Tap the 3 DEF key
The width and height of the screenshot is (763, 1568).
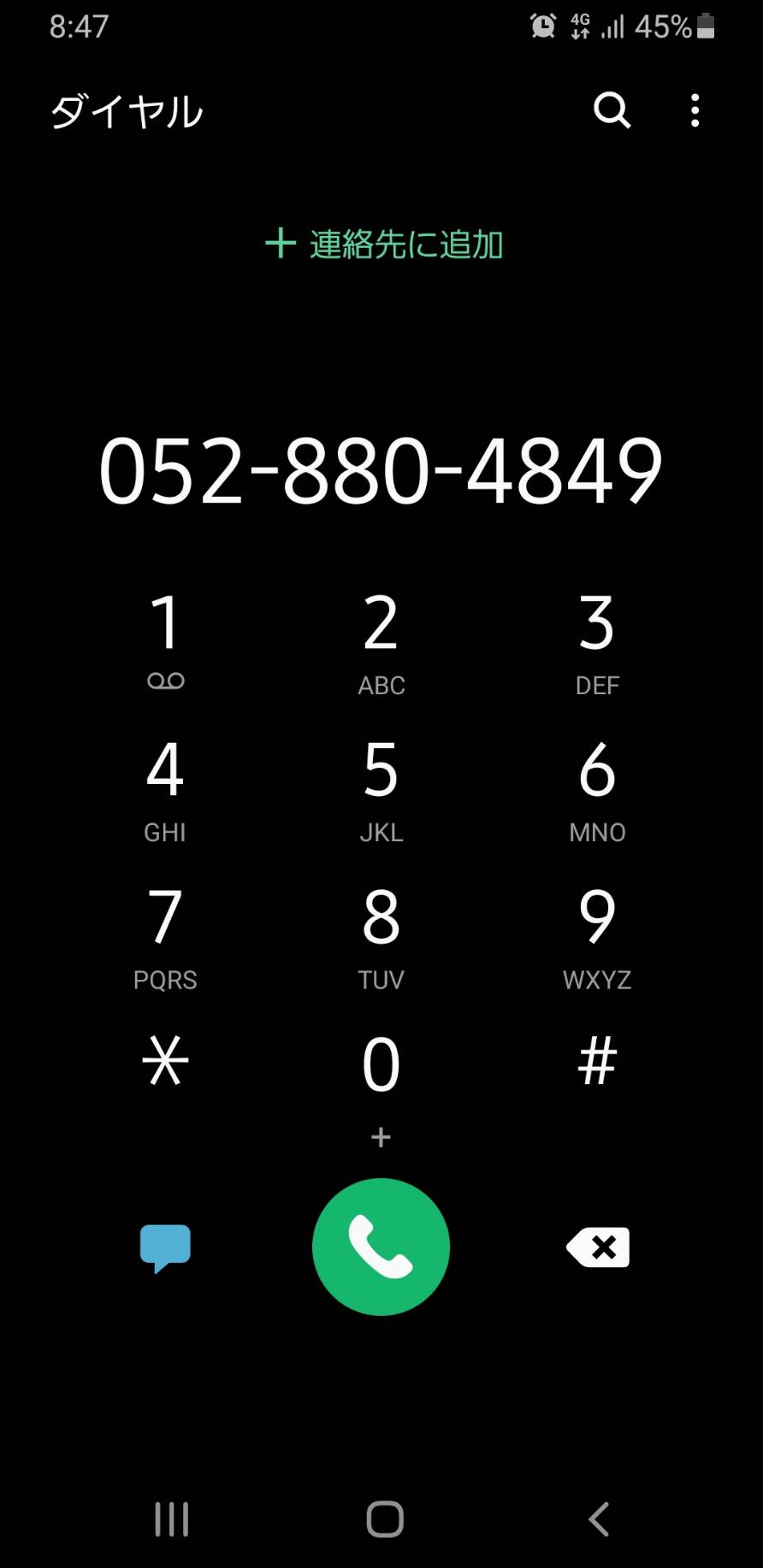click(x=597, y=642)
